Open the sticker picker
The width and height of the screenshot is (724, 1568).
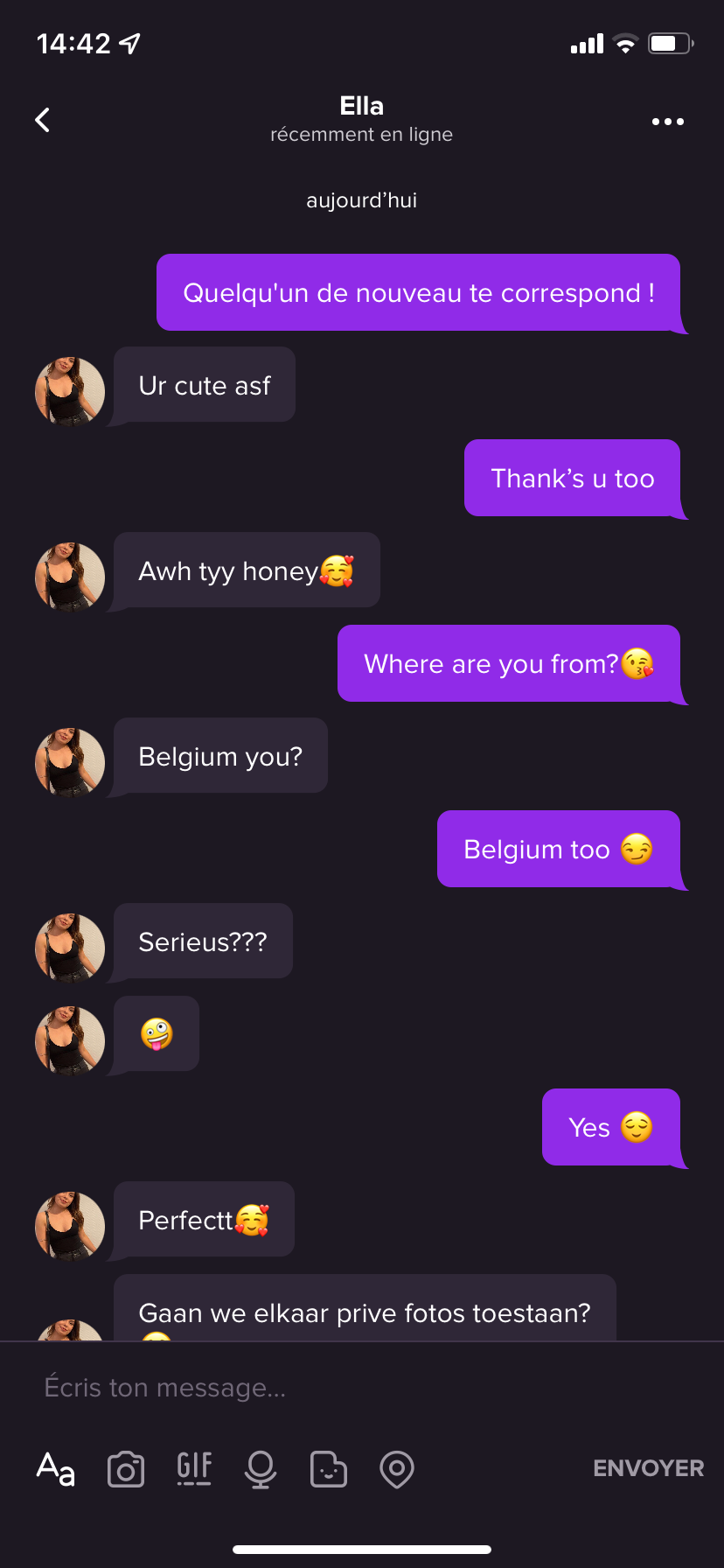coord(329,1469)
